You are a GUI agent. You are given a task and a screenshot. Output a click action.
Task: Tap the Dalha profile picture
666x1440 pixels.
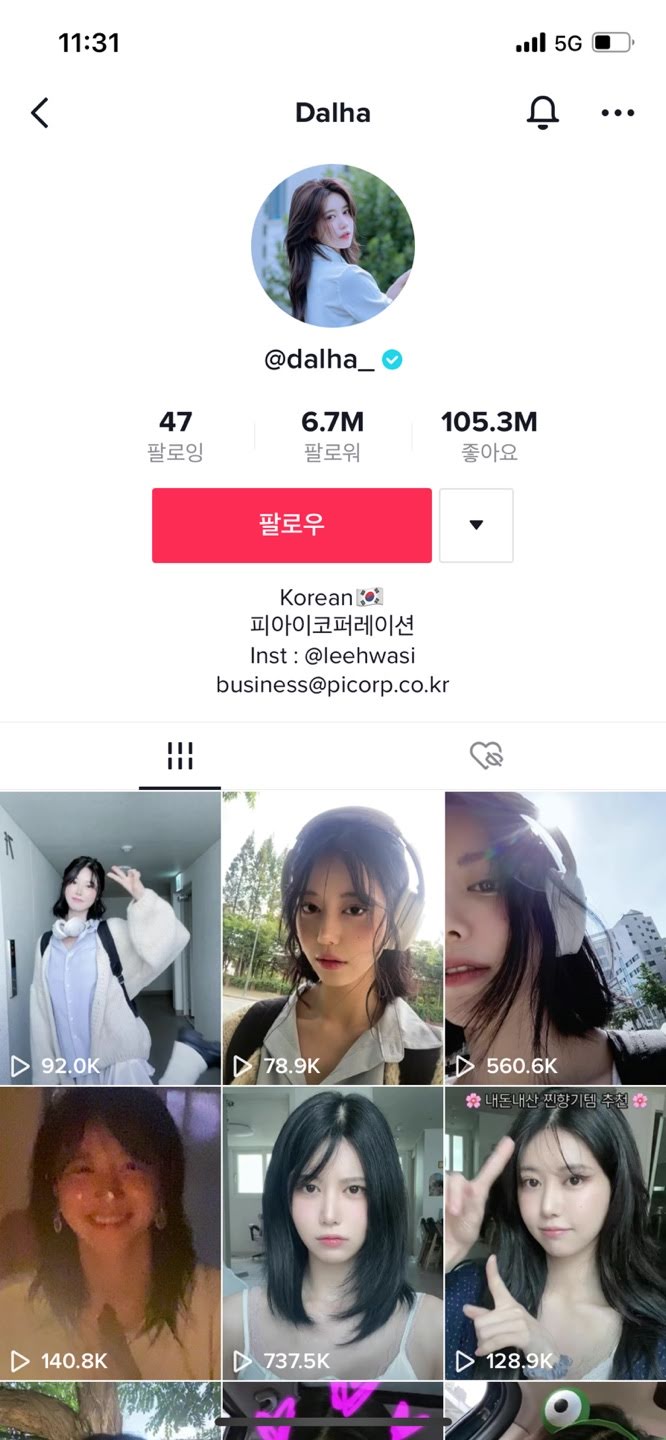(332, 246)
